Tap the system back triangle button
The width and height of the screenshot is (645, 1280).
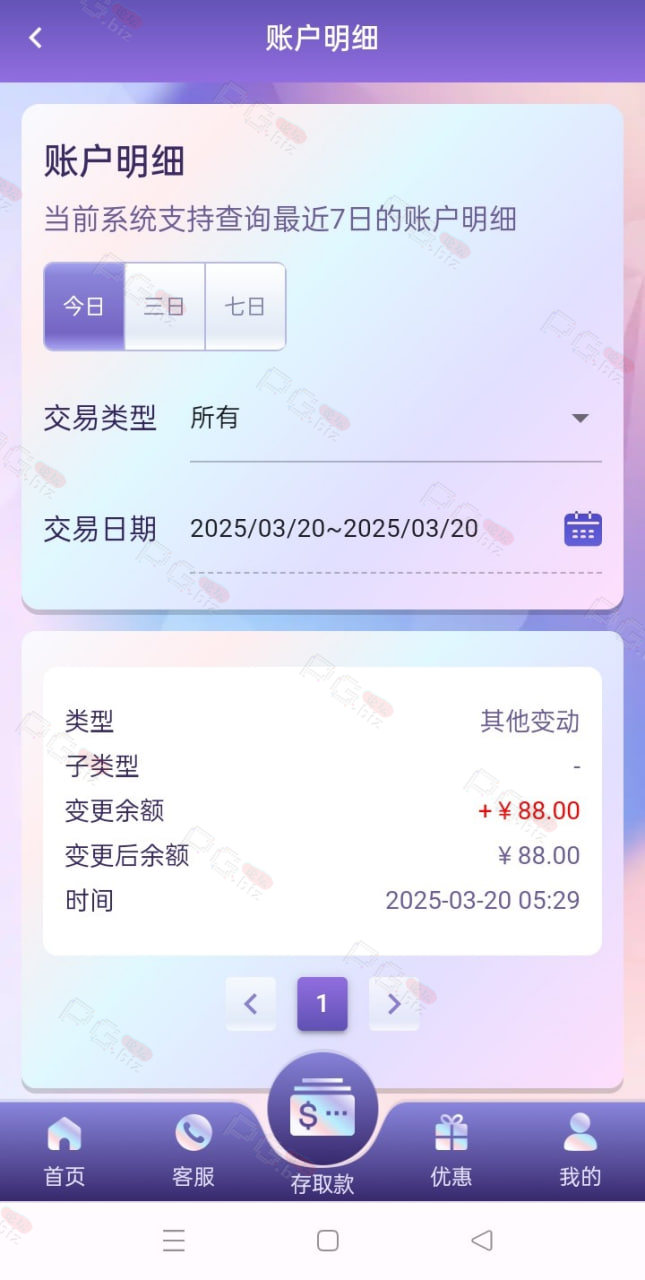click(x=482, y=1240)
